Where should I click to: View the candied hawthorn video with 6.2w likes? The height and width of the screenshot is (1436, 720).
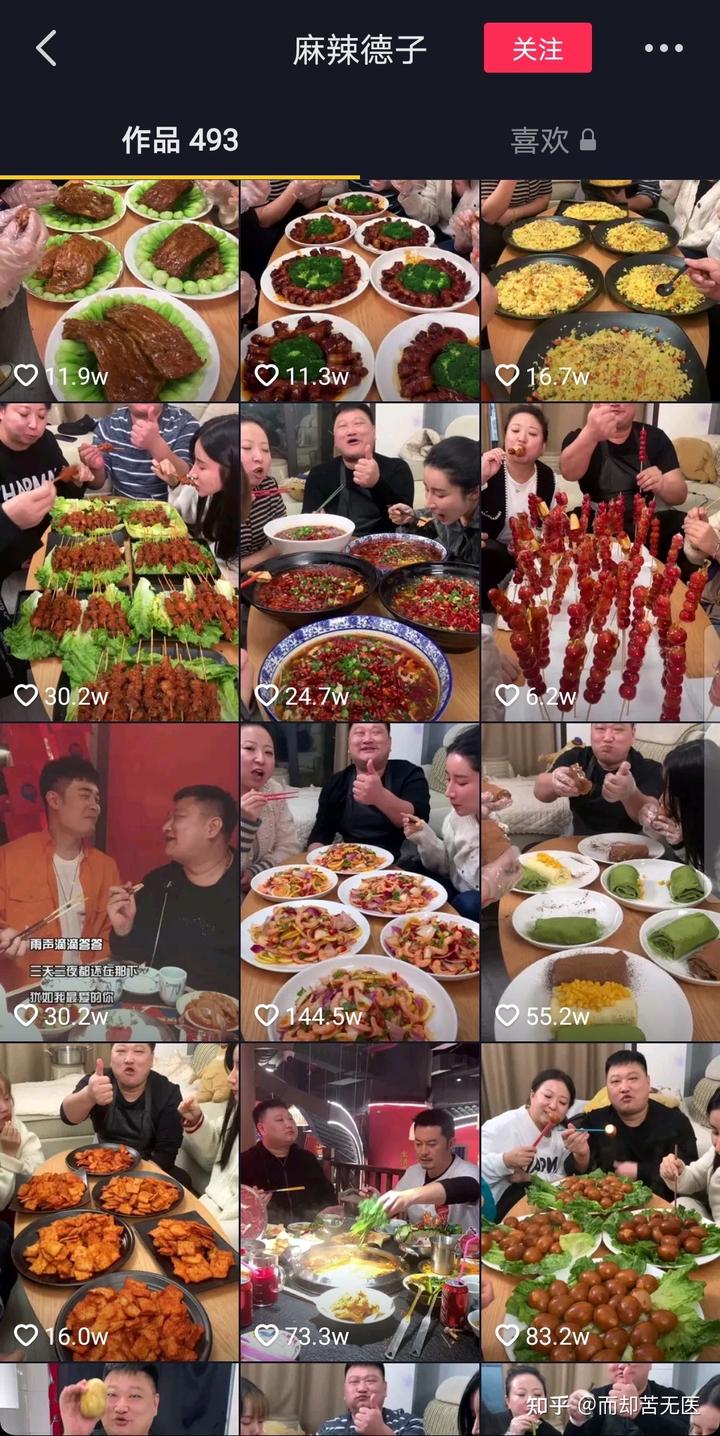pos(600,562)
